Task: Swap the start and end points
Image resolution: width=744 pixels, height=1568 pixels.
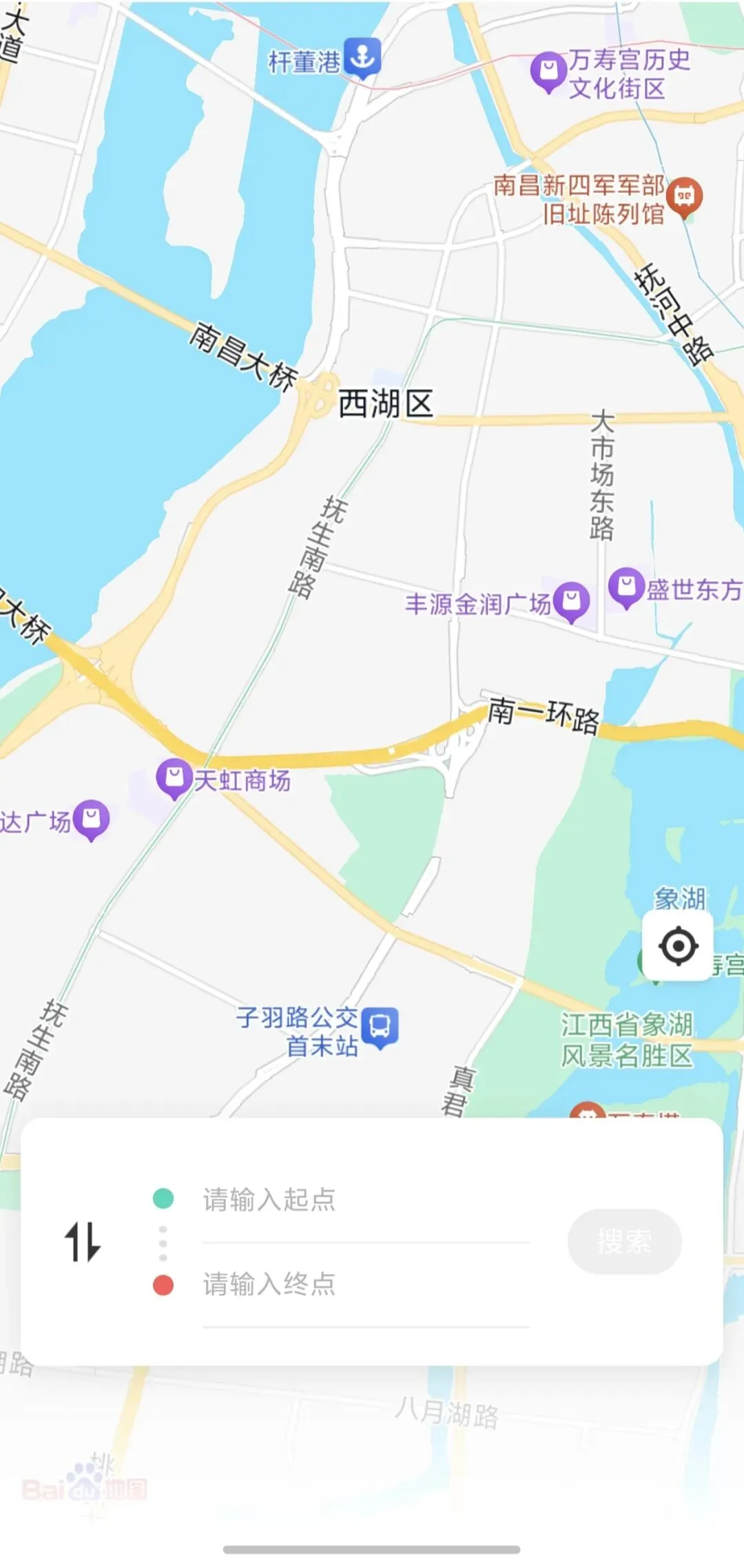Action: coord(83,1242)
